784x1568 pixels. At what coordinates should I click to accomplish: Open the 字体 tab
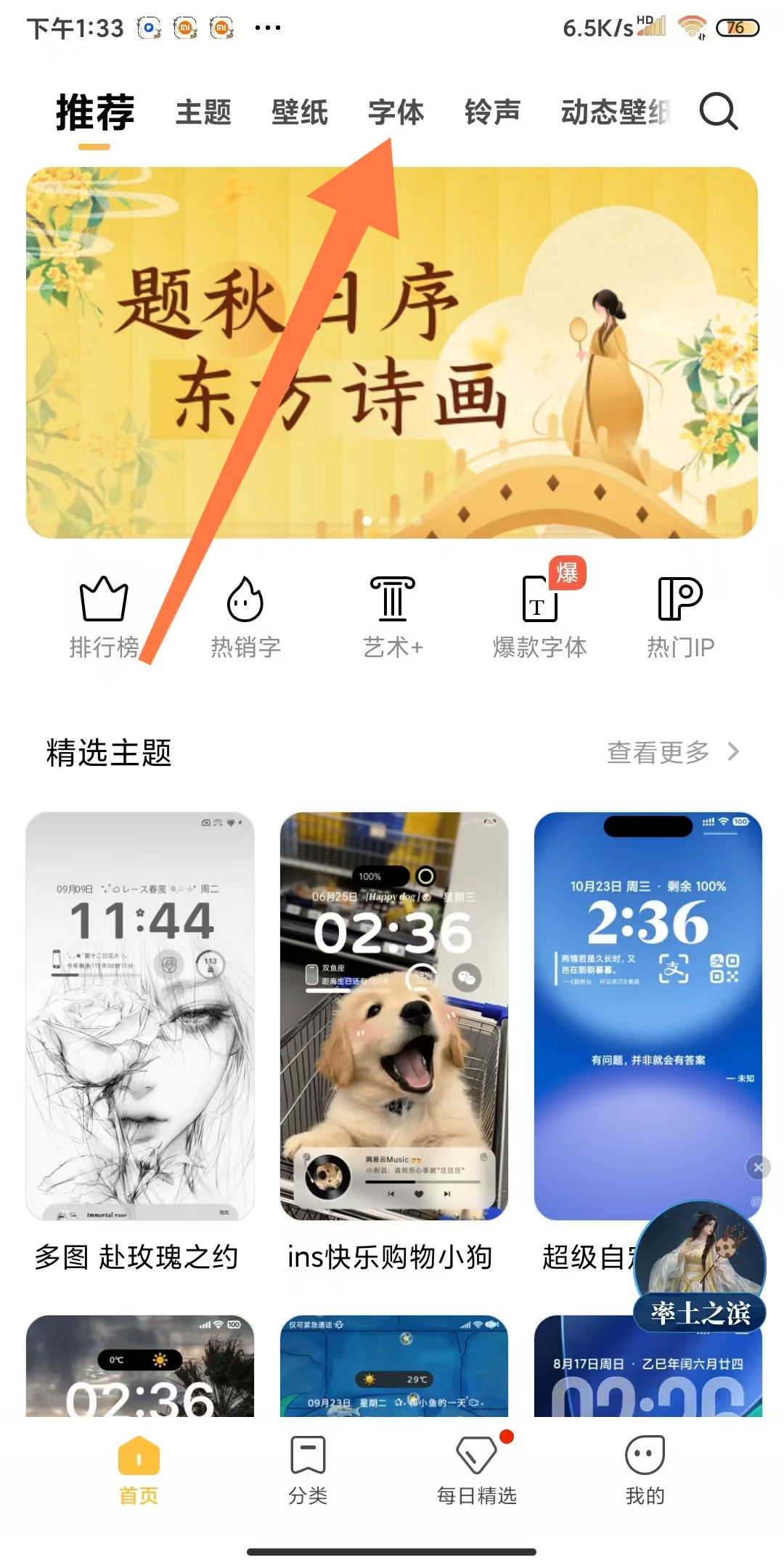tap(396, 113)
